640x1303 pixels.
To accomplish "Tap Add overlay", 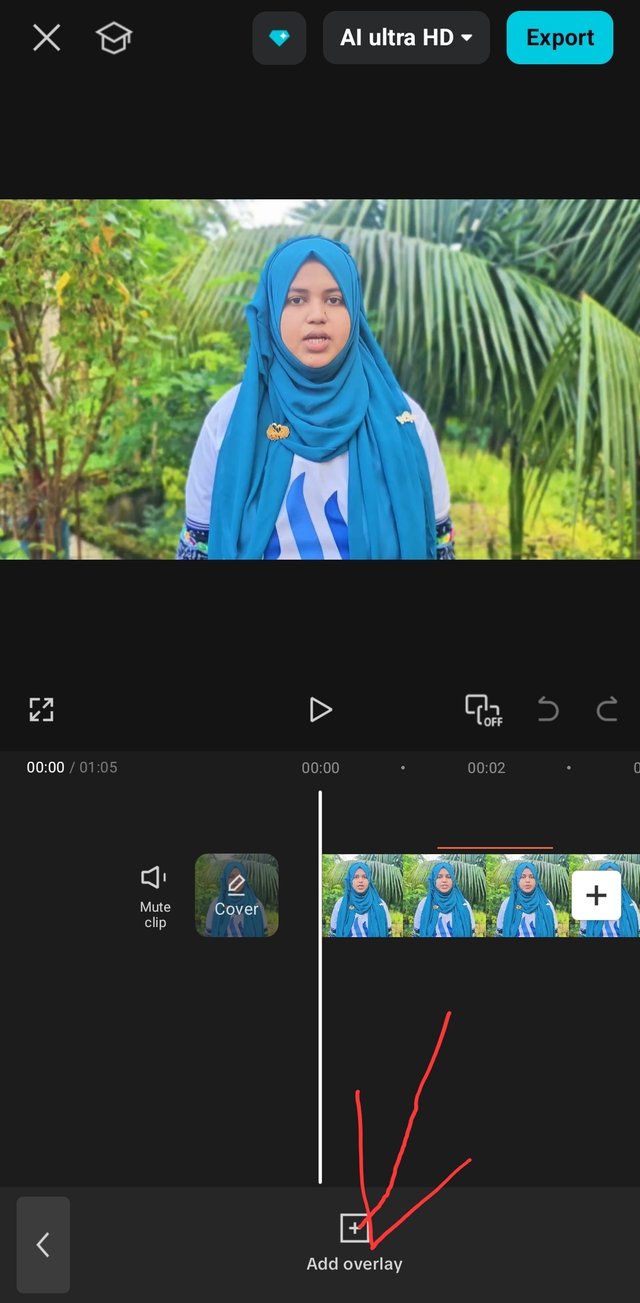I will click(x=354, y=1243).
